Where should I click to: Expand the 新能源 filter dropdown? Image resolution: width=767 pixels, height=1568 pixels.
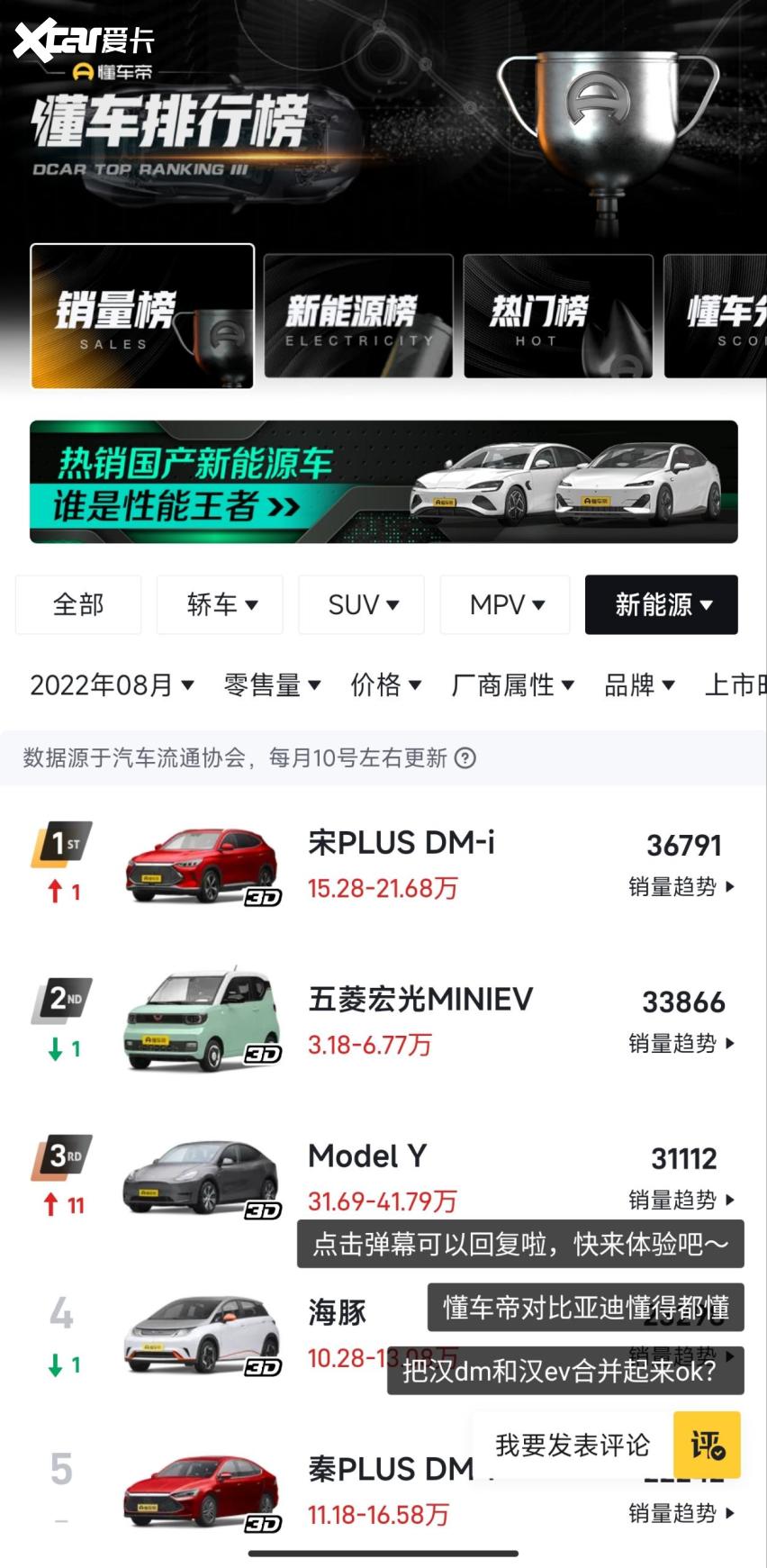(662, 604)
